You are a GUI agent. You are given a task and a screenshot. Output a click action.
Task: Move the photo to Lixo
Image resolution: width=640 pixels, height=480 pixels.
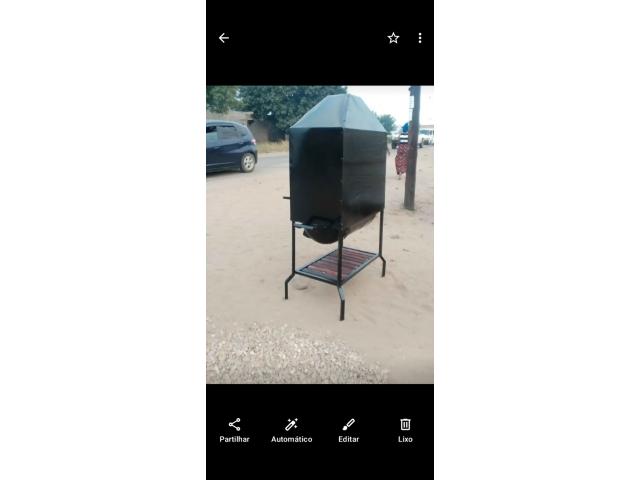click(405, 430)
